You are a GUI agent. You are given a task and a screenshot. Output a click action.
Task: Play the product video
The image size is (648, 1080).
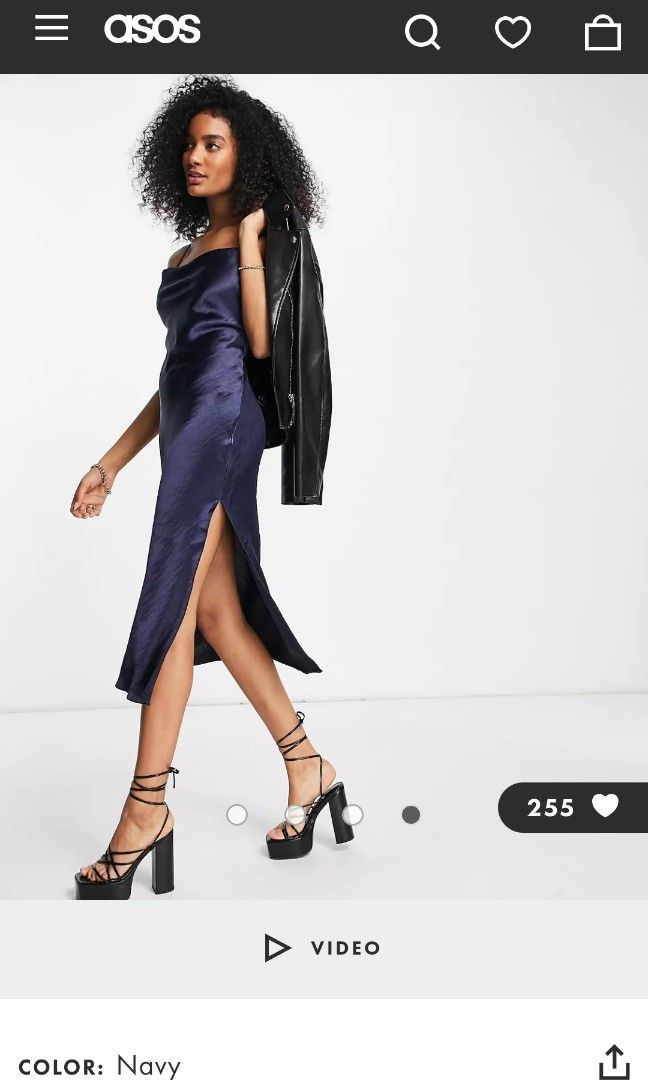click(x=323, y=948)
